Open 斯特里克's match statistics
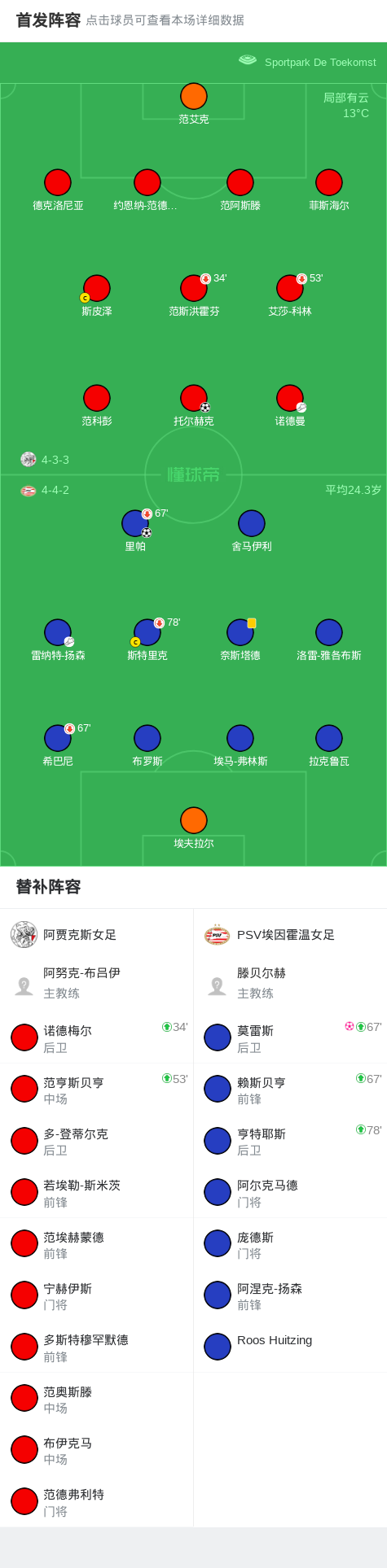The image size is (387, 1568). [x=147, y=640]
